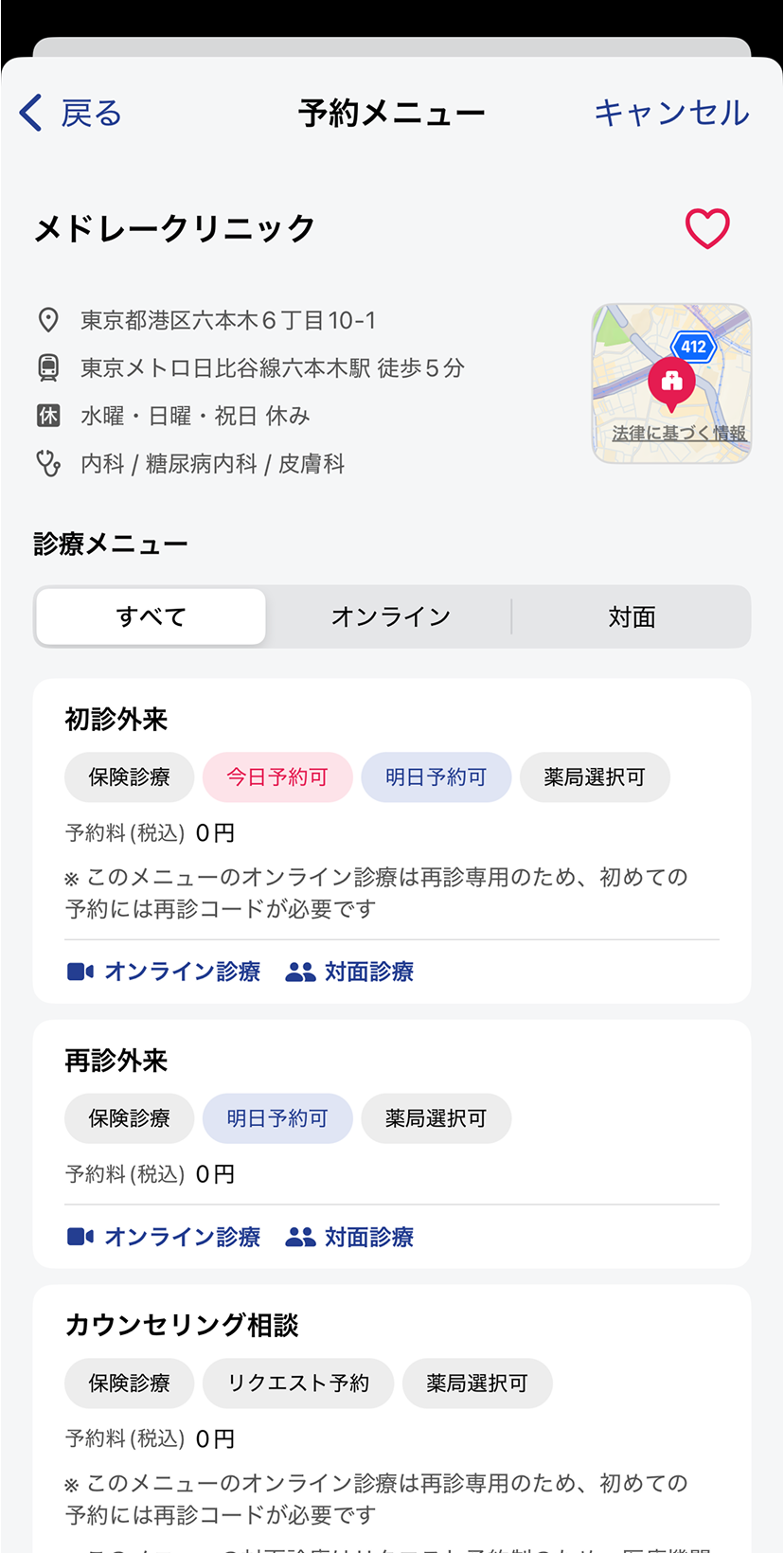Screen dimensions: 784x1553
Task: Choose オンライン診療 under 初診外来
Action: tap(164, 972)
